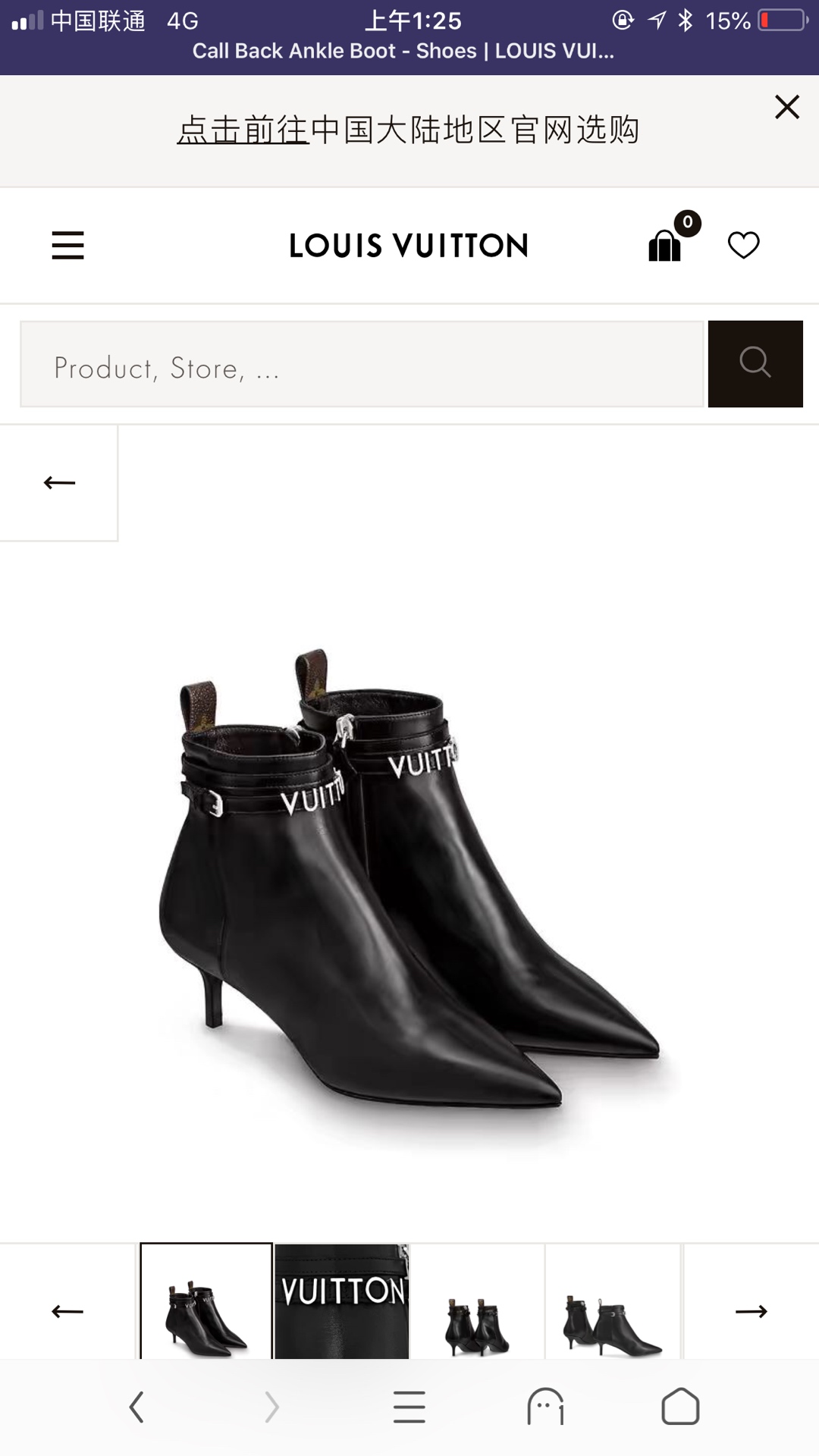
Task: Open the browser's center menu button
Action: [409, 1407]
